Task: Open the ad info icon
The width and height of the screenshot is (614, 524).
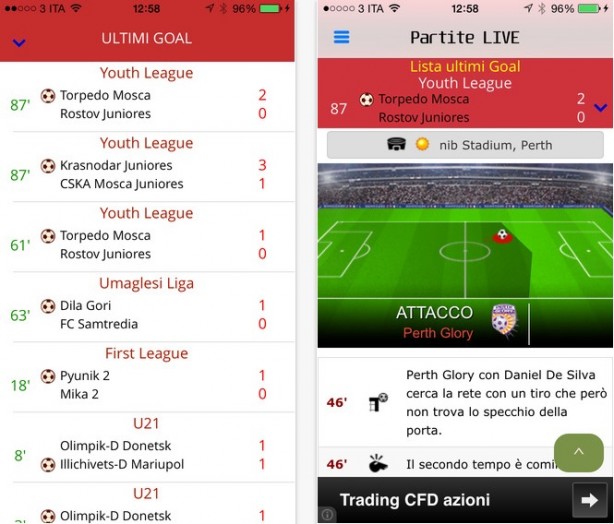Action: (x=326, y=516)
